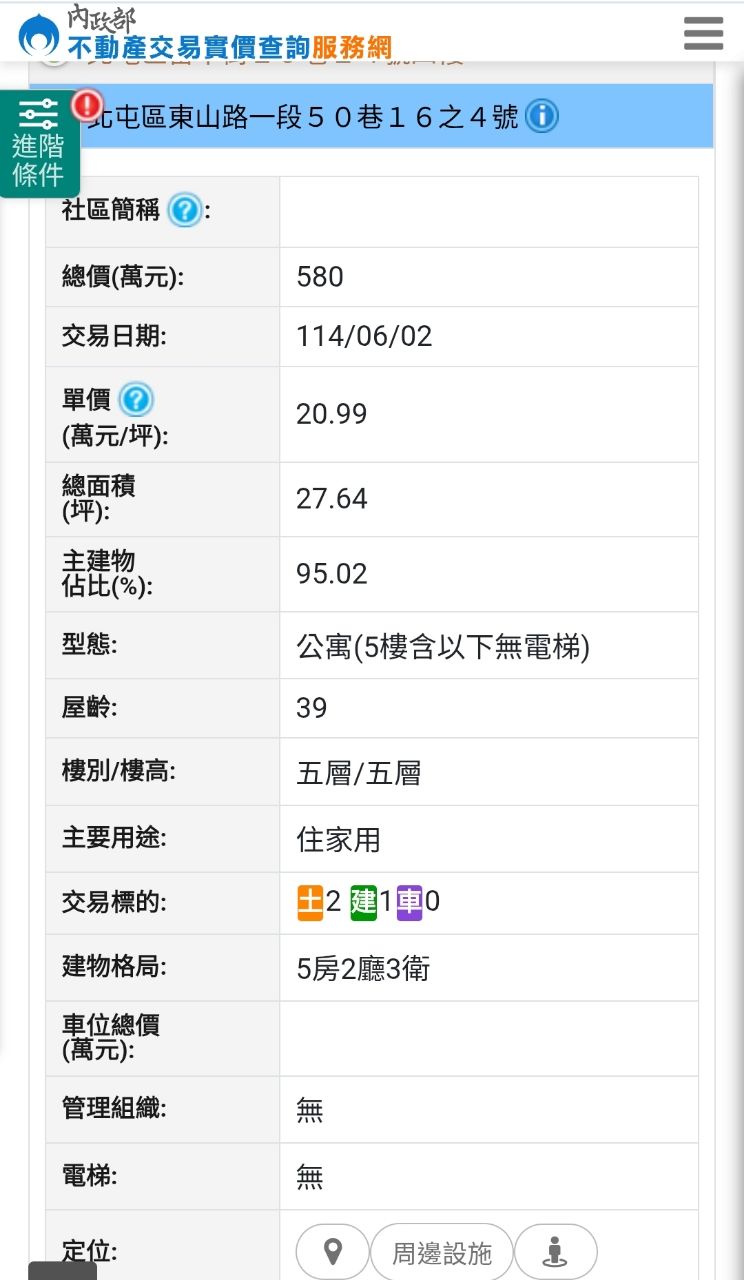Viewport: 744px width, 1280px height.
Task: Show help for 單價
Action: pyautogui.click(x=135, y=400)
